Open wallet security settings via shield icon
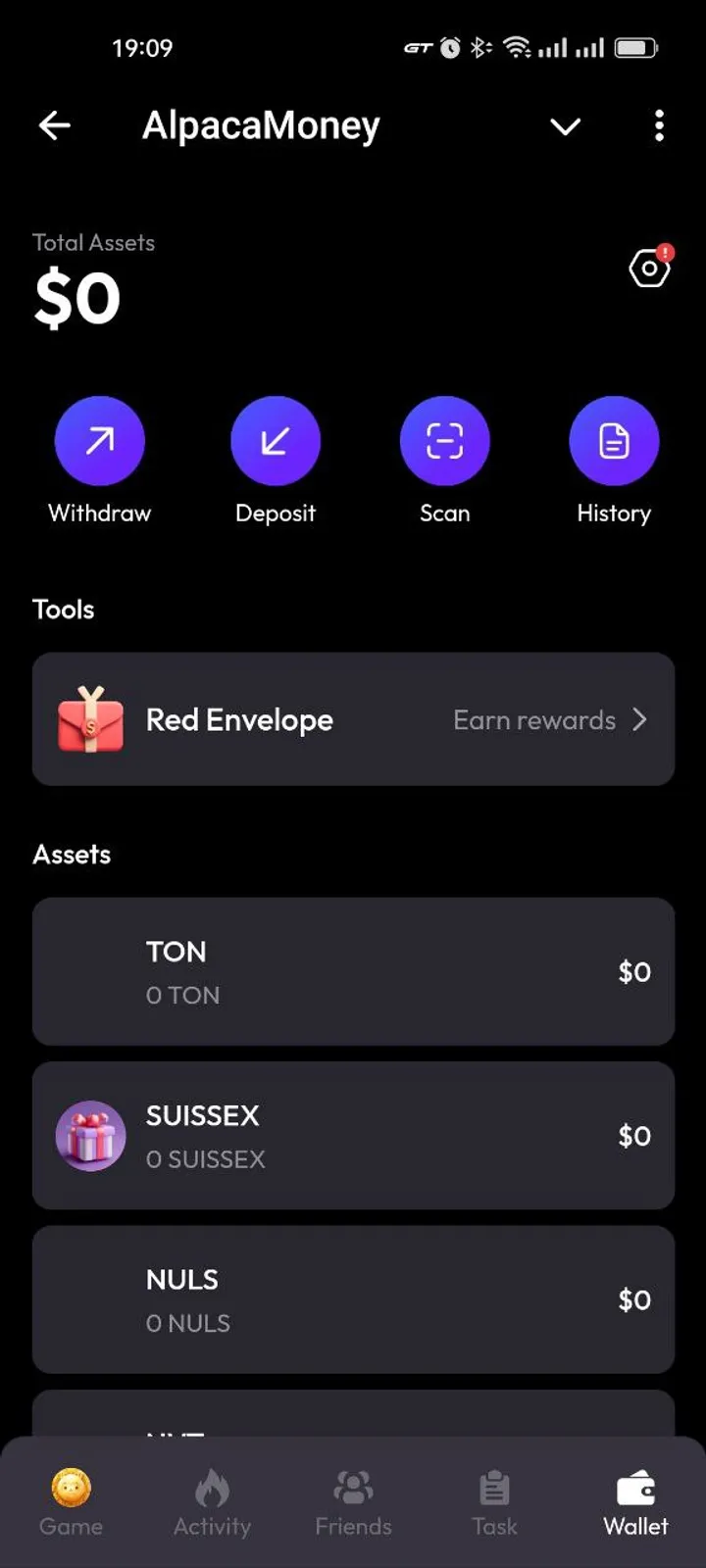Viewport: 706px width, 1568px height. (649, 269)
